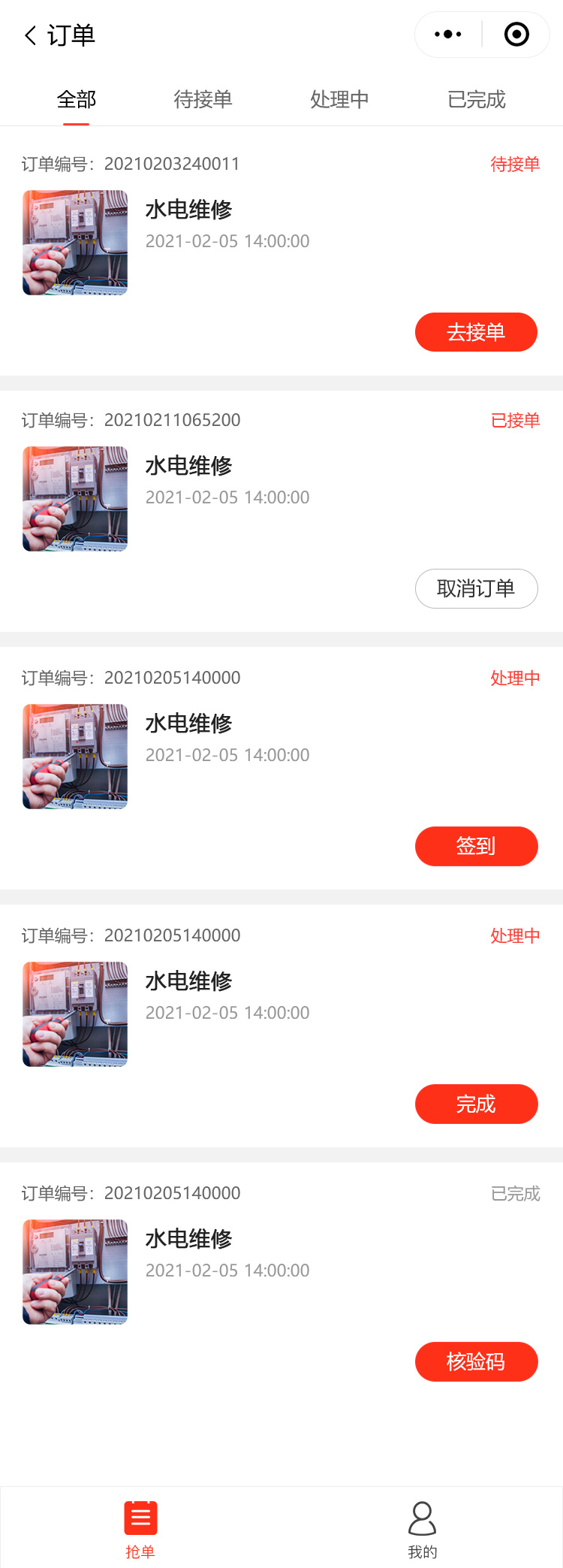Tap 去接单 on order 20210203240011
This screenshot has width=563, height=1568.
point(476,332)
